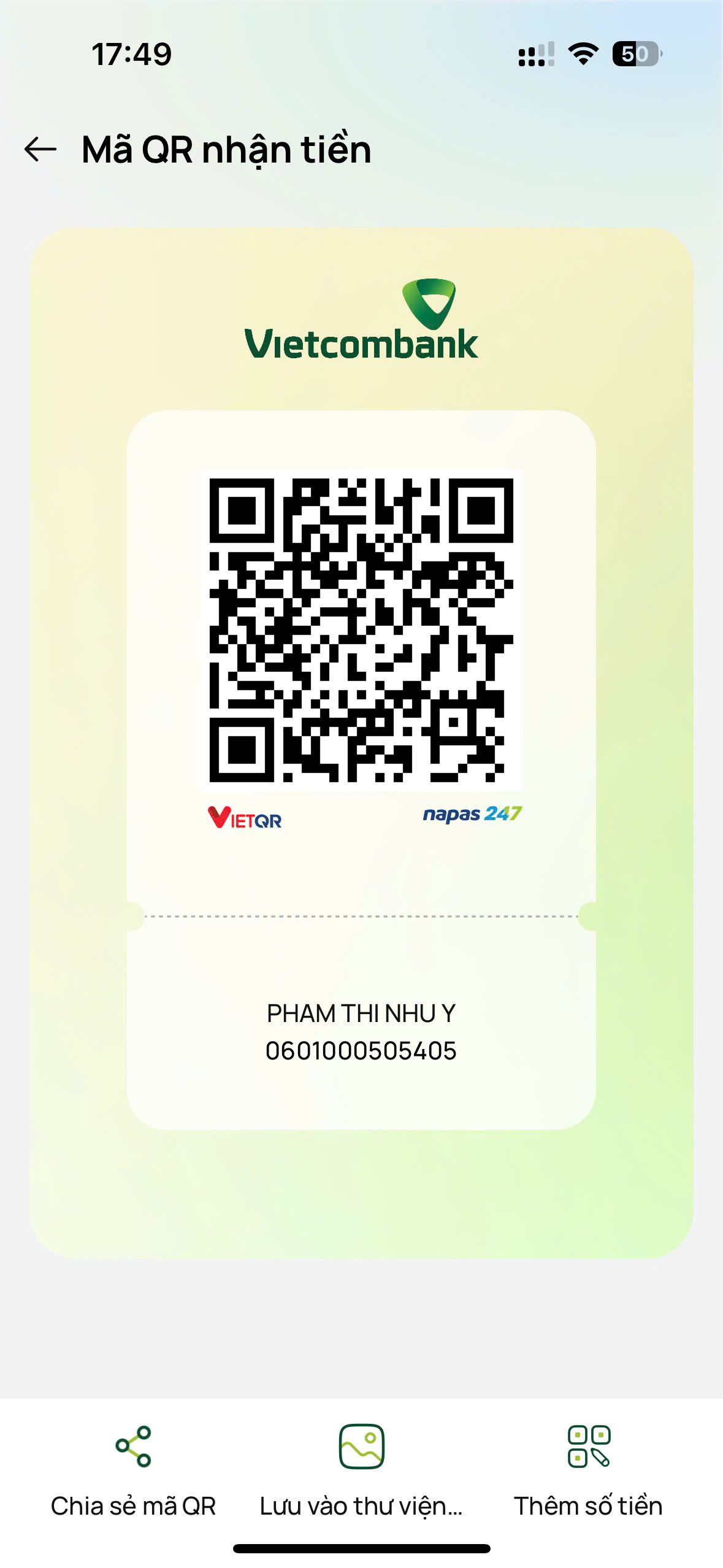Share the QR code via Chia sẻ mã QR
Image resolution: width=723 pixels, height=1568 pixels.
tap(133, 1469)
